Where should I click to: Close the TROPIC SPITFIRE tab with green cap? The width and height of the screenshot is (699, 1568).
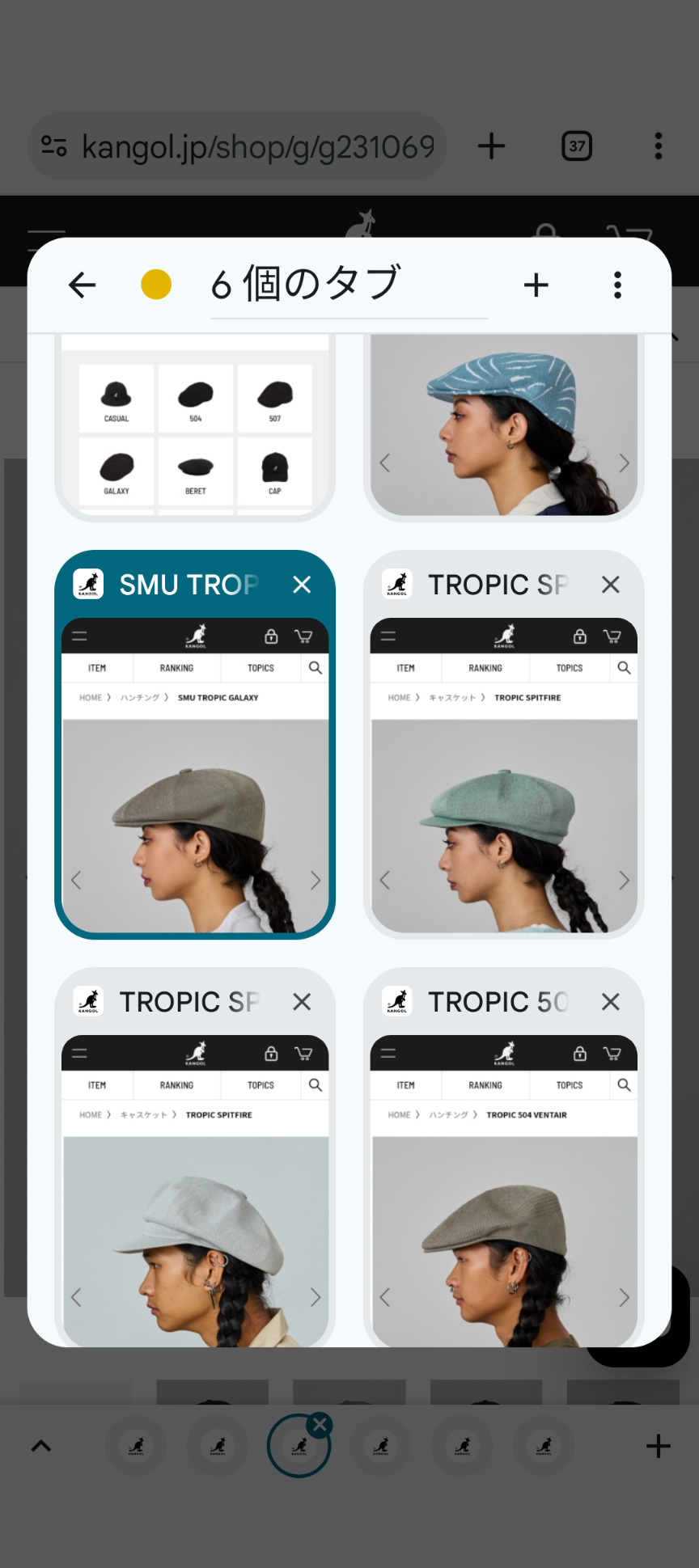pos(611,585)
